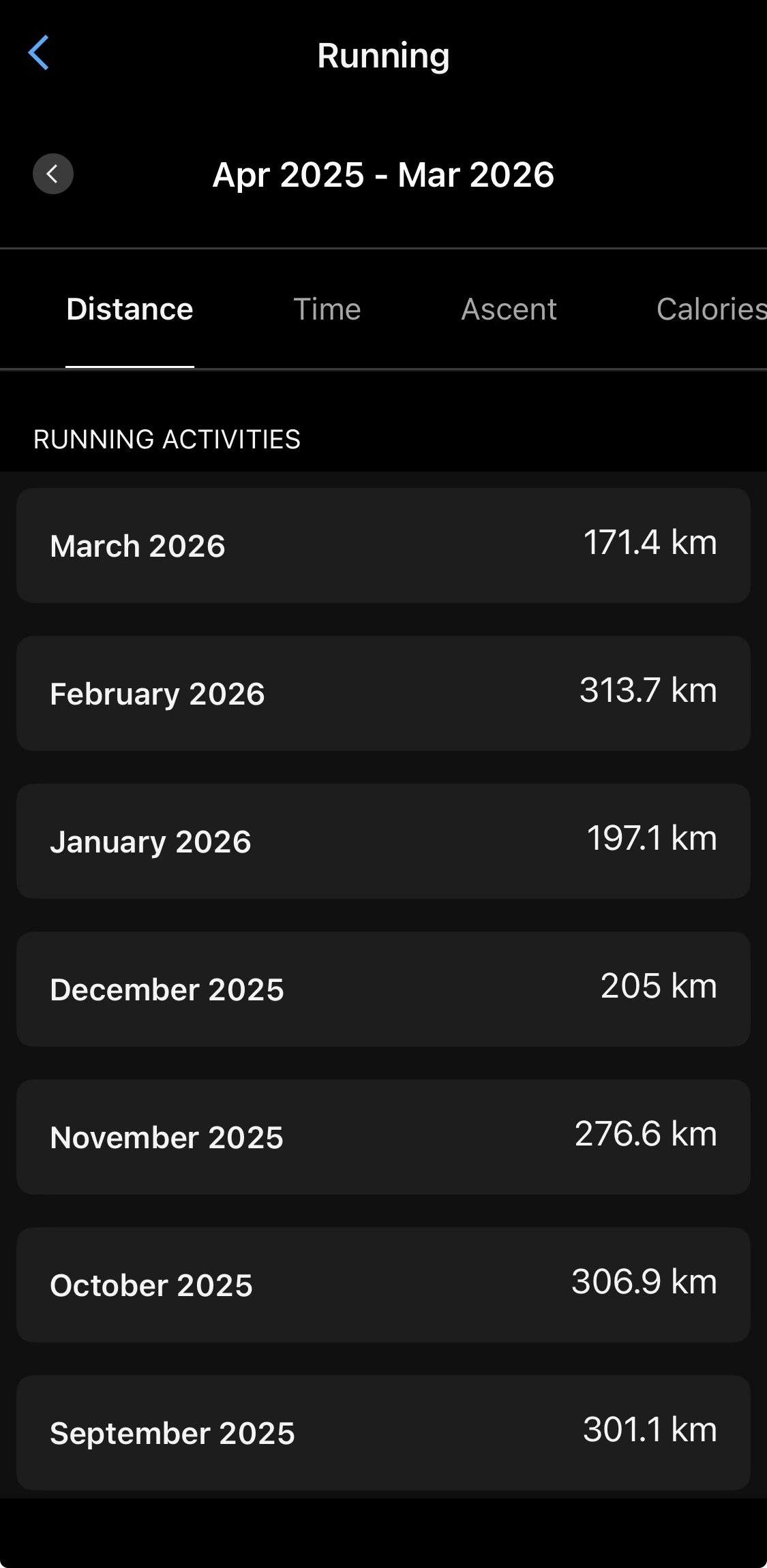
Task: Open the October 2025 row
Action: click(x=383, y=1285)
